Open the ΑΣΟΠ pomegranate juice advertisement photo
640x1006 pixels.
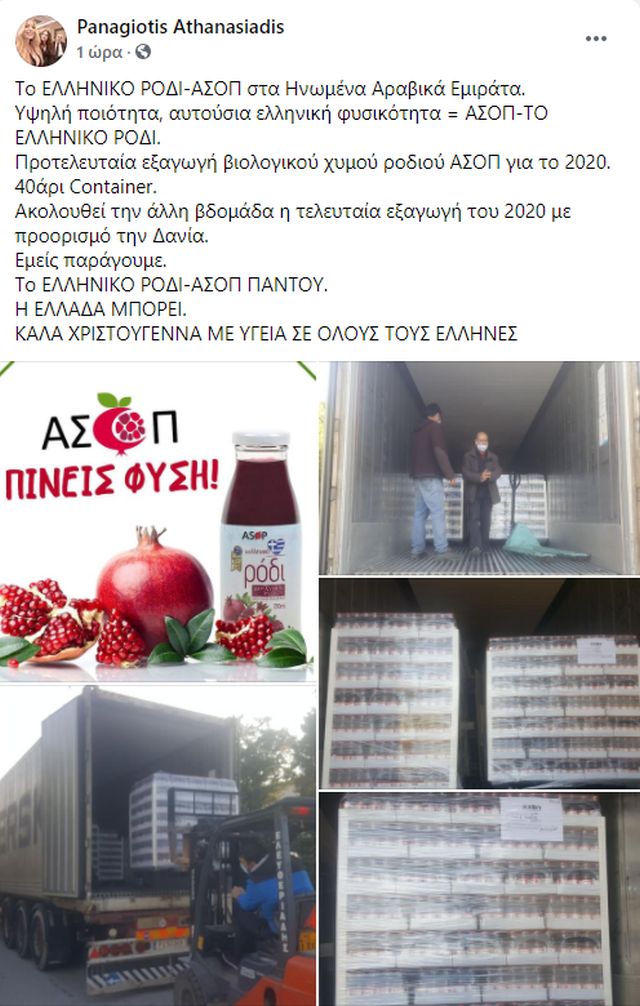pyautogui.click(x=158, y=520)
